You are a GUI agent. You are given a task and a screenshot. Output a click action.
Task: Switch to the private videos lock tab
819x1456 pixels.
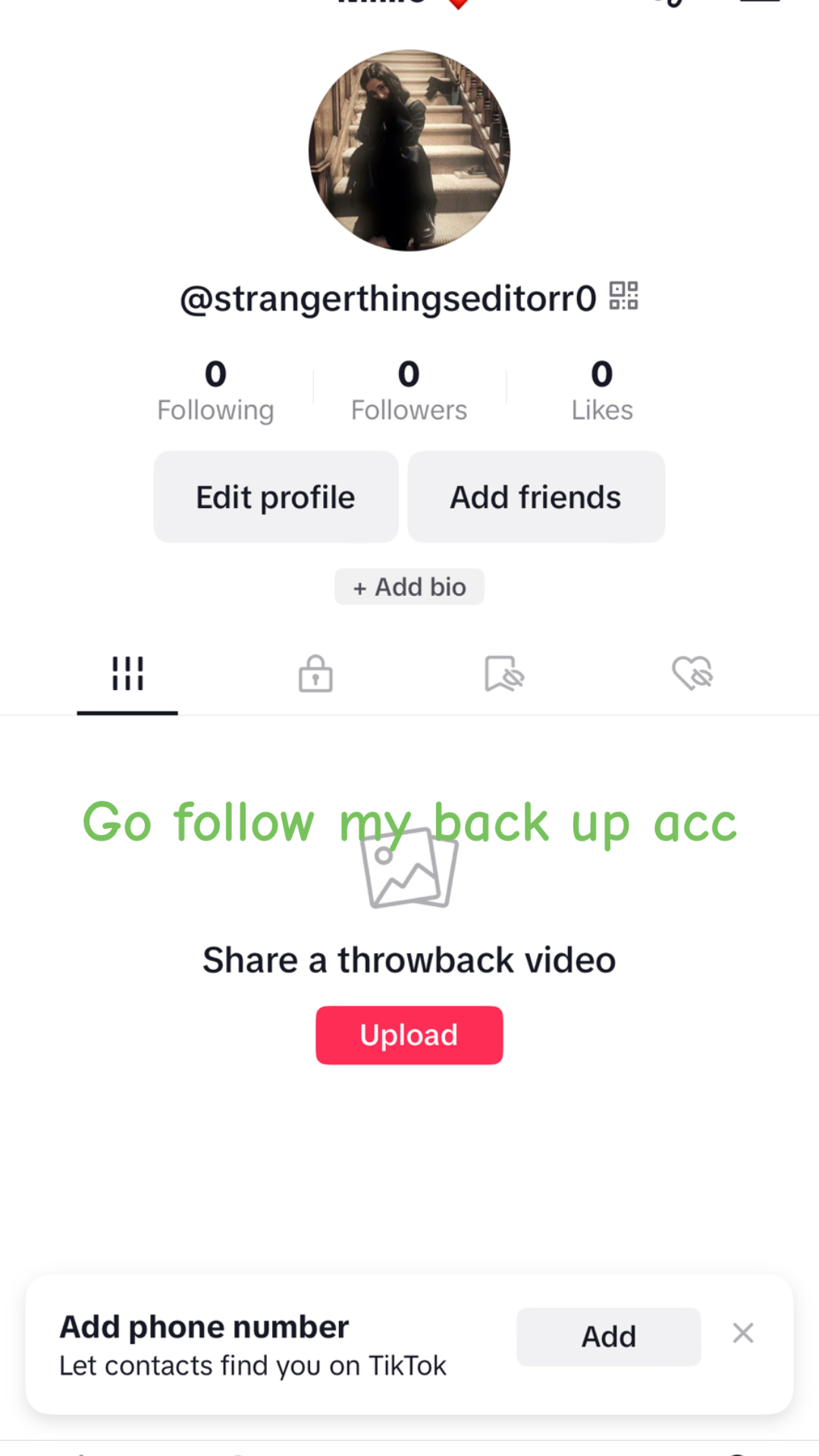tap(315, 673)
